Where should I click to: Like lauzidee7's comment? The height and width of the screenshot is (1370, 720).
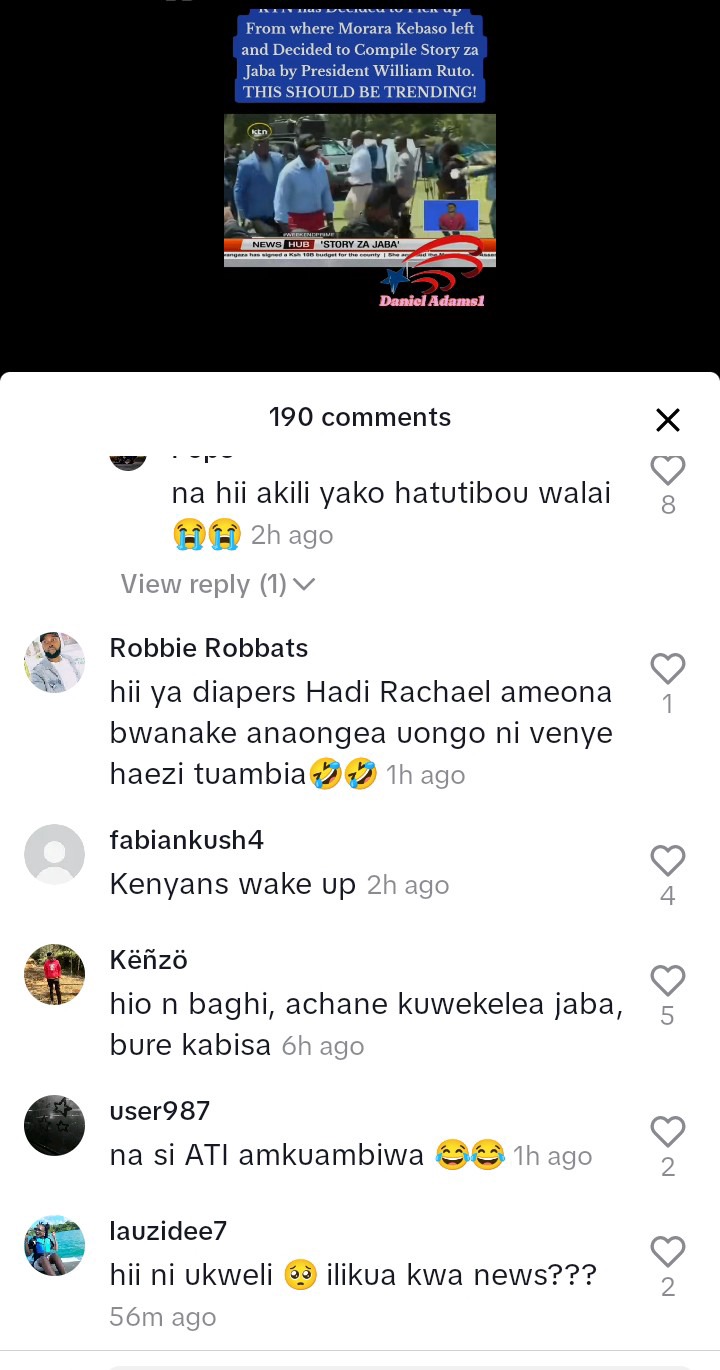point(667,1251)
